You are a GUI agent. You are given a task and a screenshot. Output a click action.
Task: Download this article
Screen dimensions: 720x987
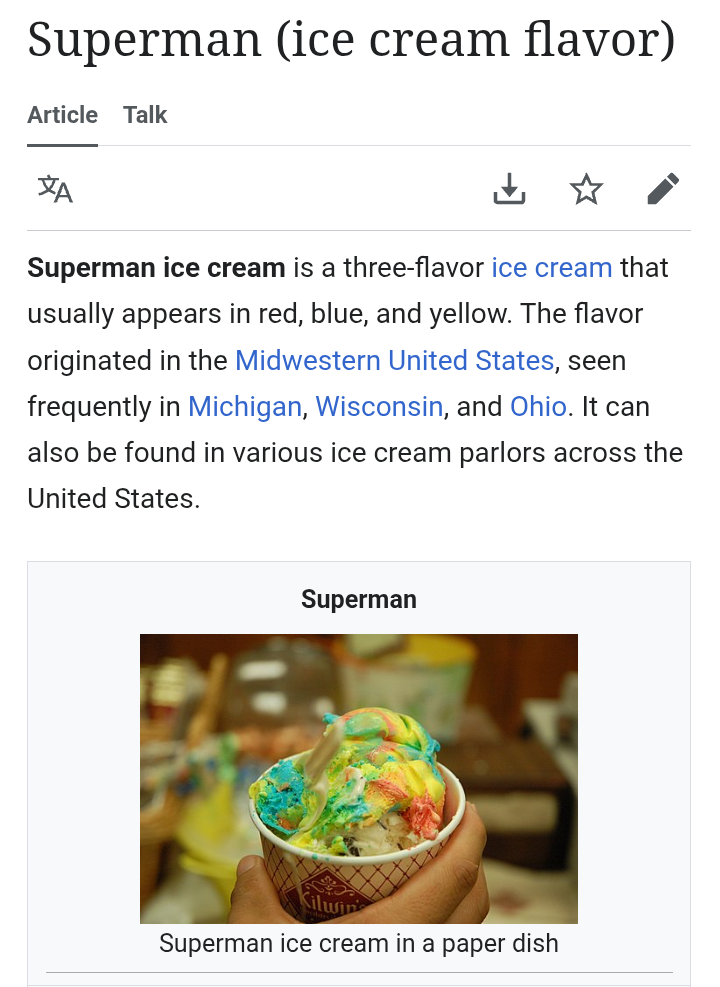pyautogui.click(x=509, y=189)
